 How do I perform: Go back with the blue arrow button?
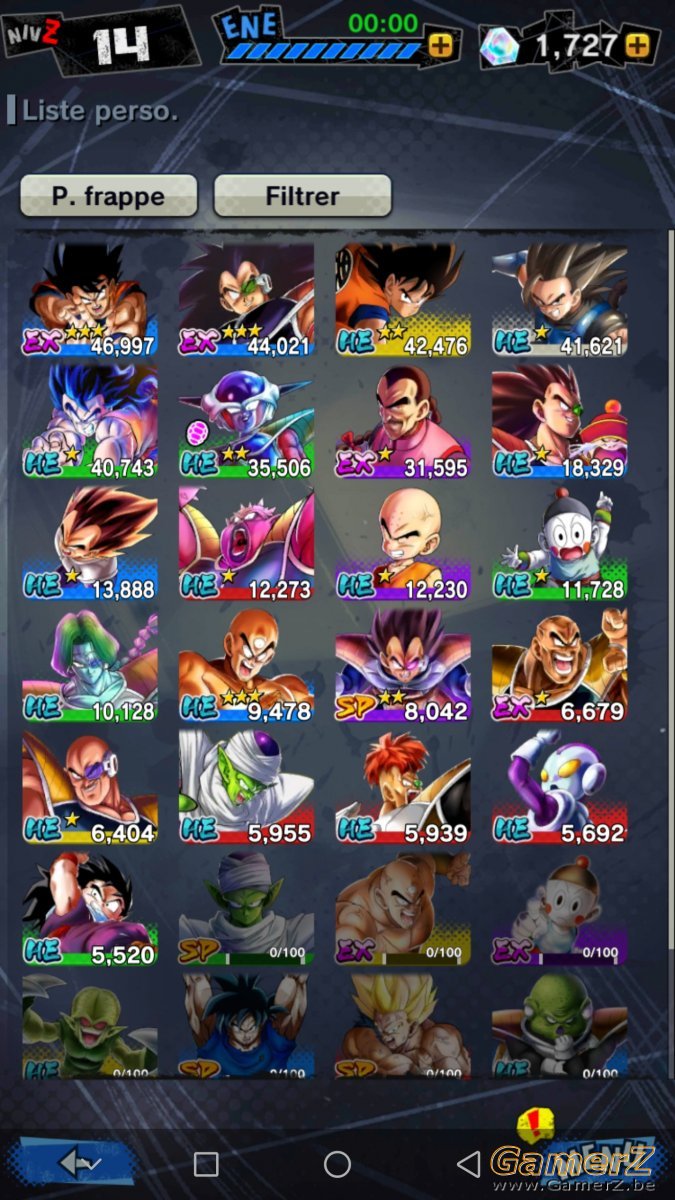coord(77,1162)
